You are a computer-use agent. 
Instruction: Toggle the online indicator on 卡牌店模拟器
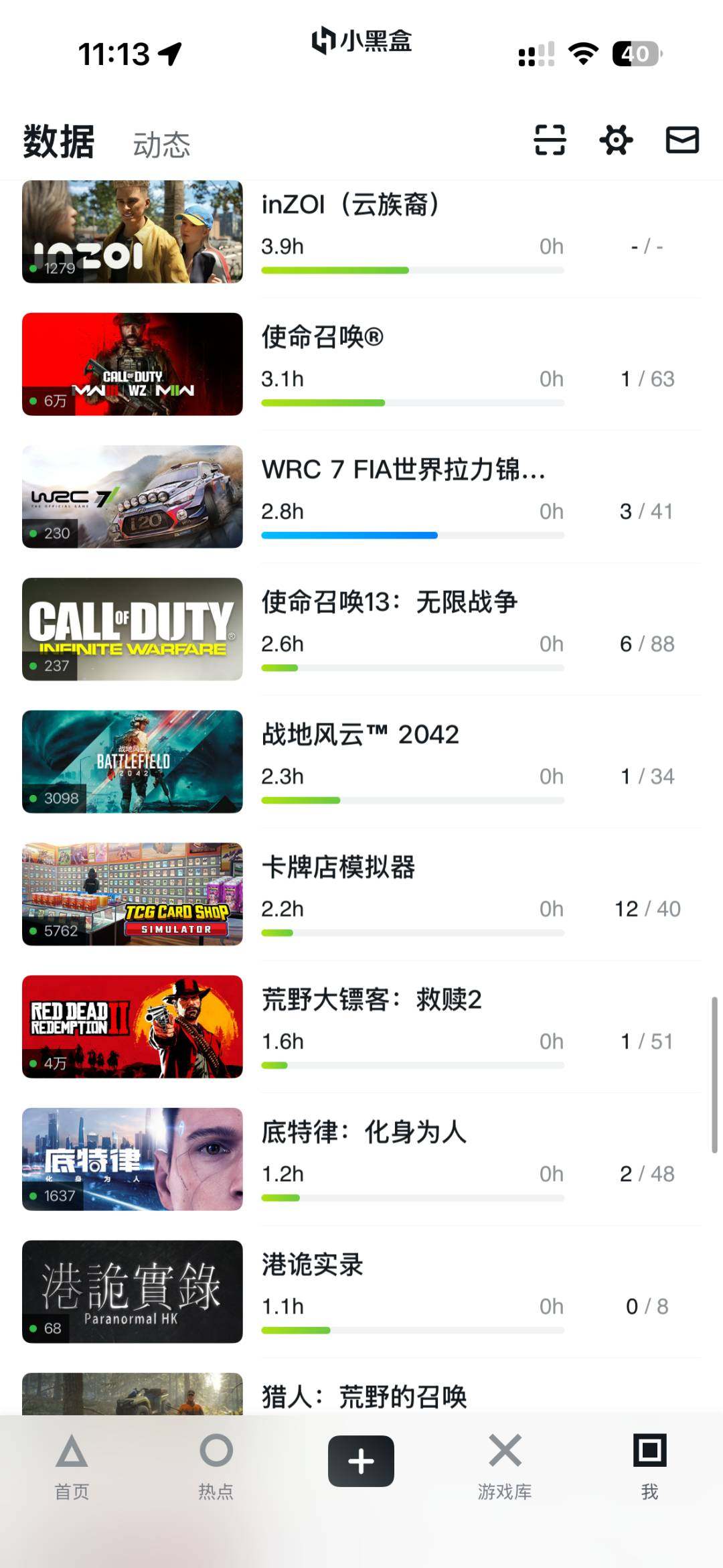click(x=32, y=932)
